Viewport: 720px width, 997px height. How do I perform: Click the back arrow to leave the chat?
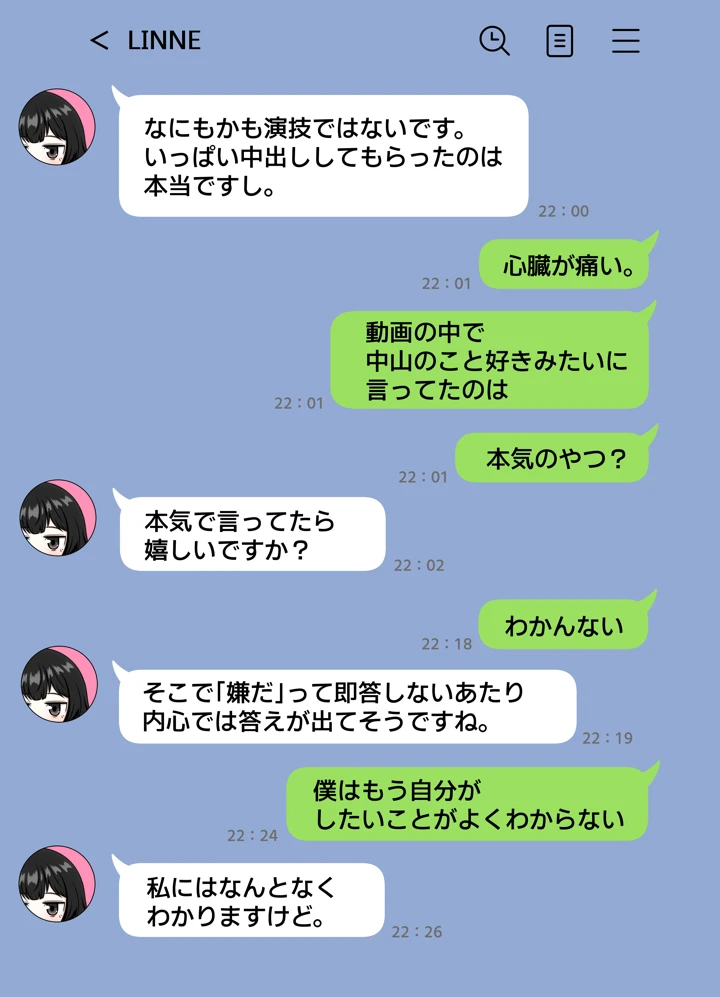(97, 40)
